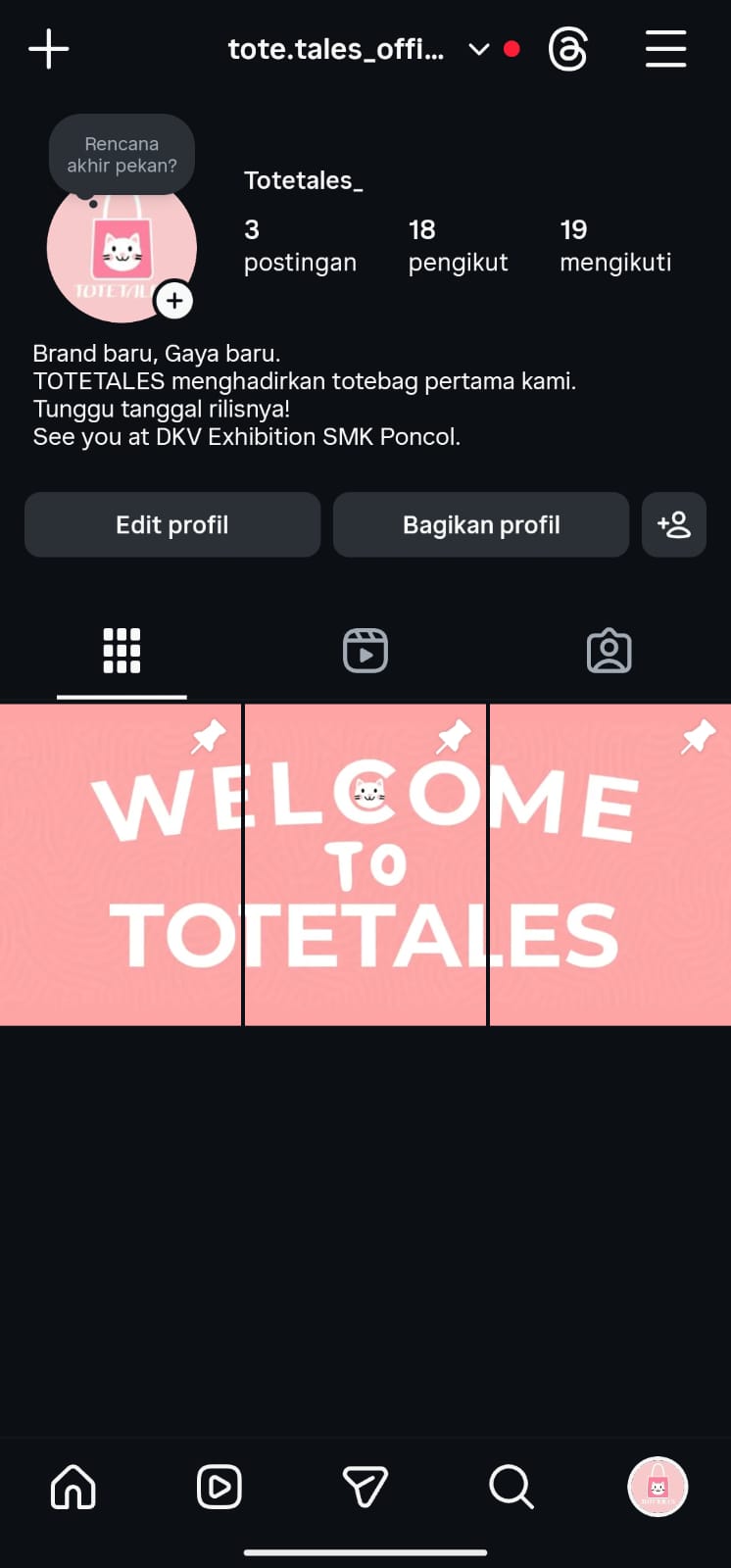Switch to the Reels tab

(365, 651)
